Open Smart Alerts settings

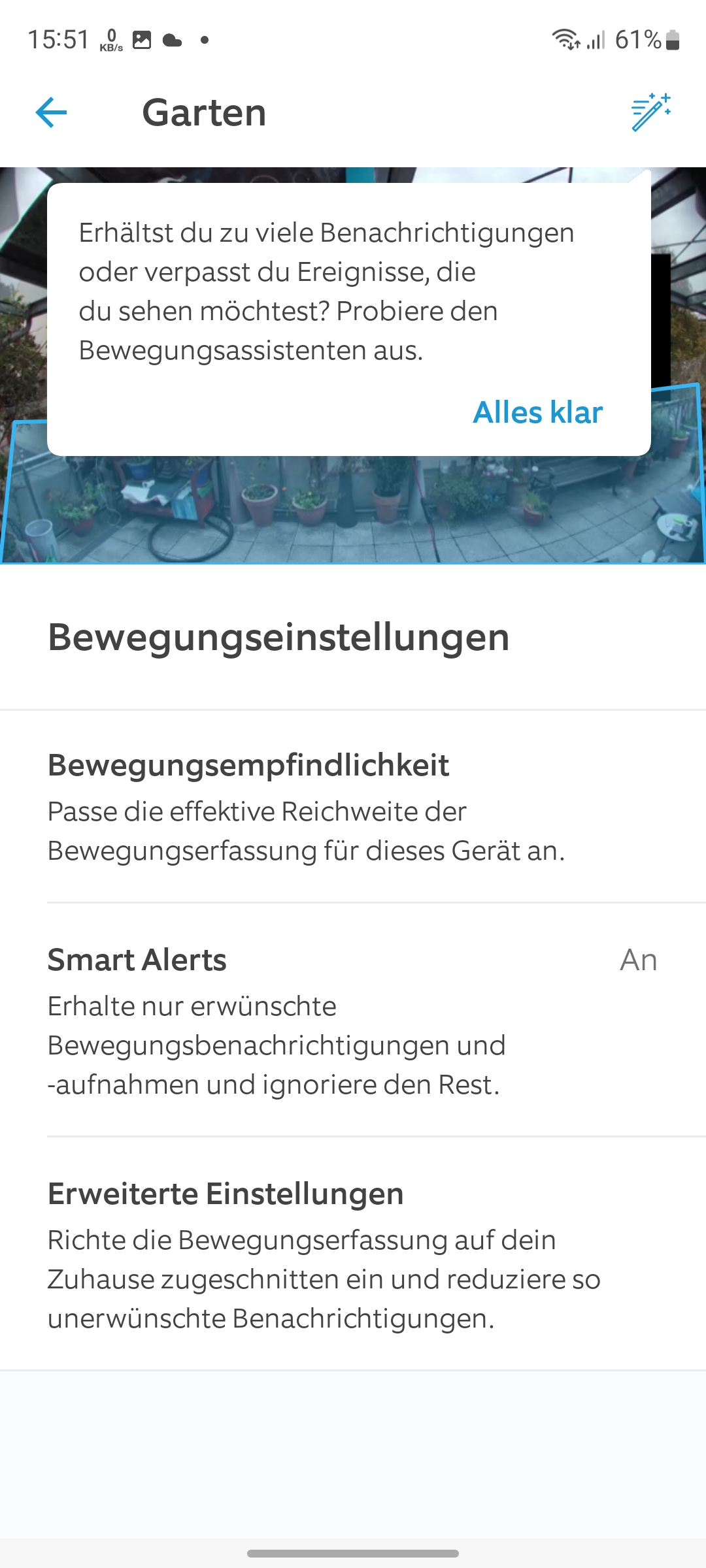pyautogui.click(x=353, y=1021)
